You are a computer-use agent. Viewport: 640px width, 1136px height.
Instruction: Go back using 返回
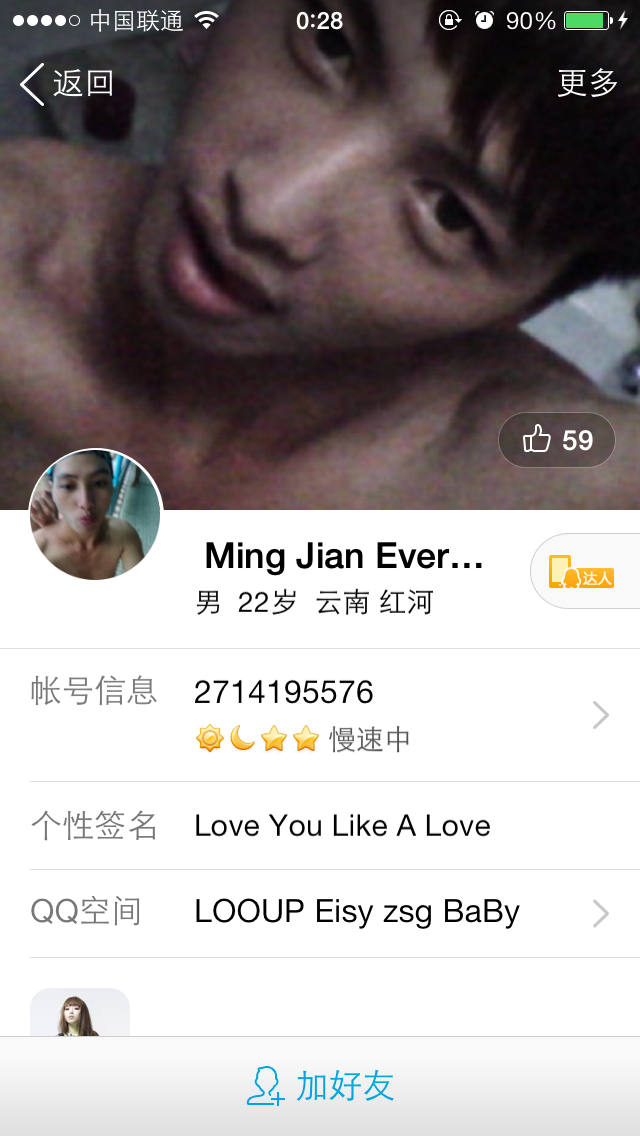66,84
